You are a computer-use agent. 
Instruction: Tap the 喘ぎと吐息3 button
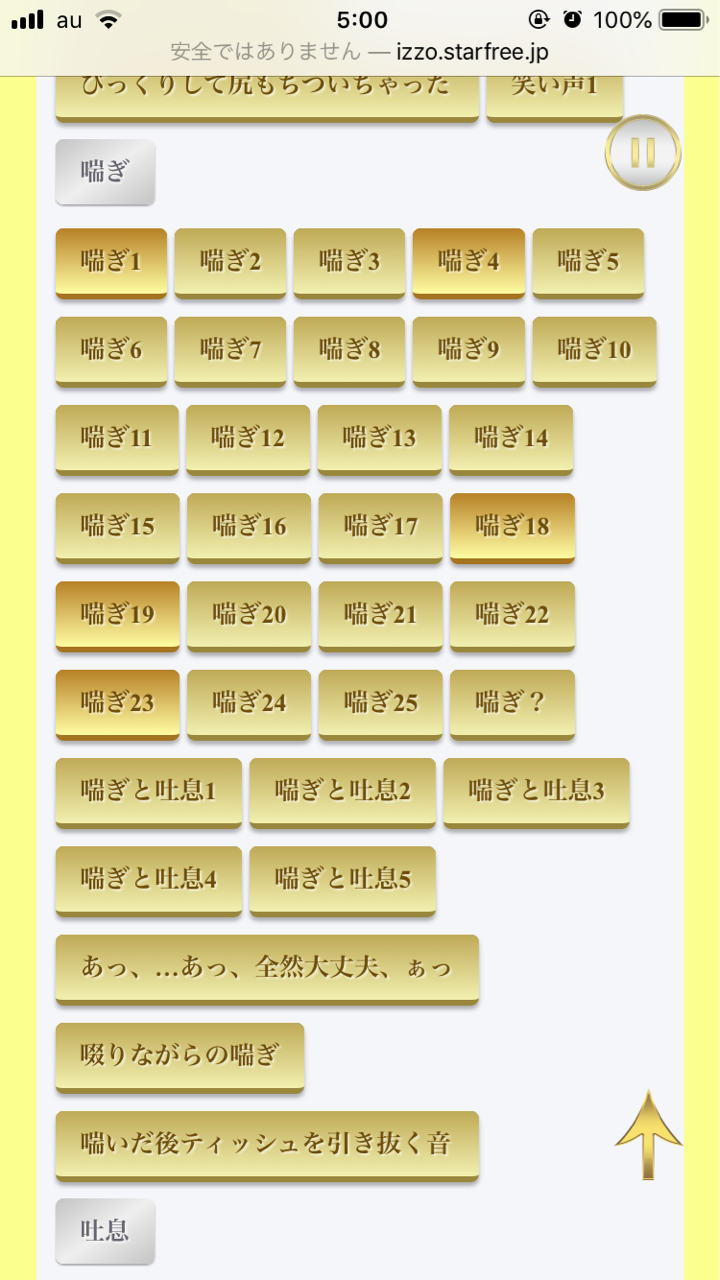(536, 792)
